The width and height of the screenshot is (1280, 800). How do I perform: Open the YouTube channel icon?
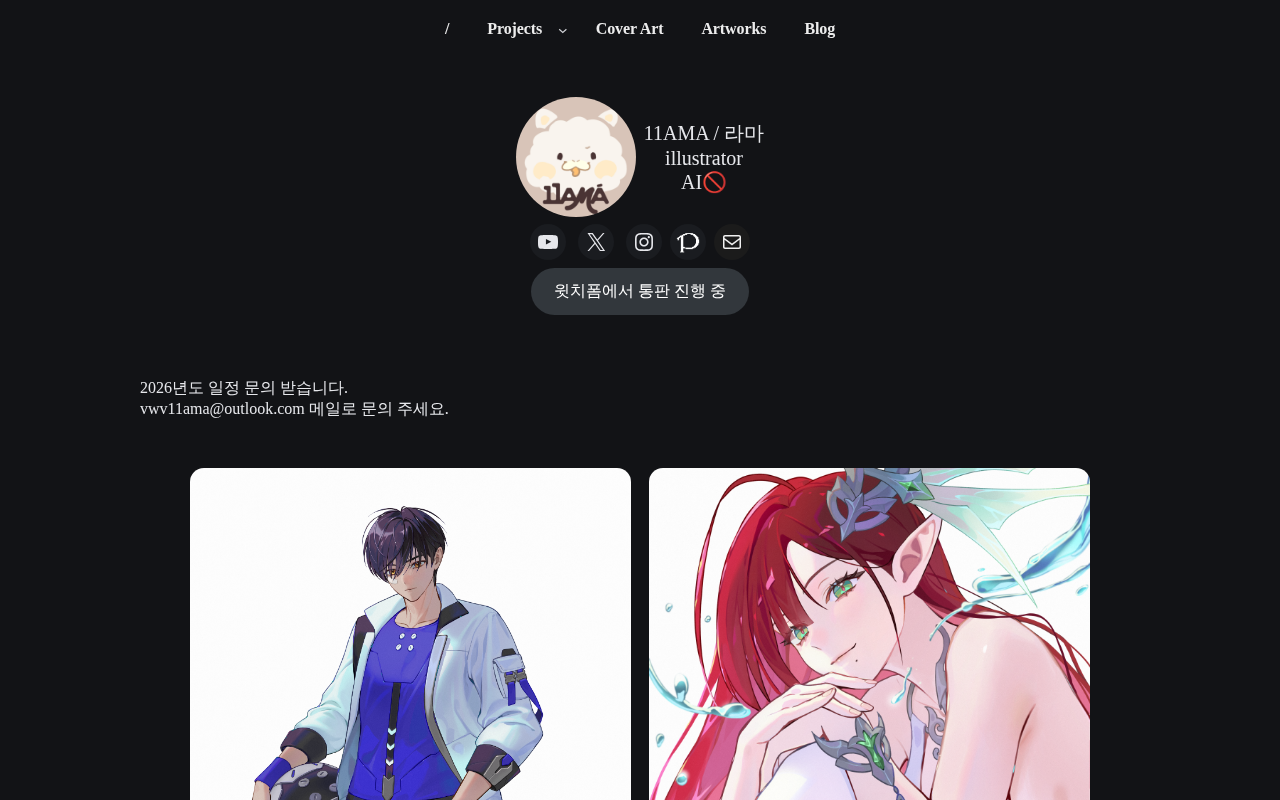click(548, 242)
